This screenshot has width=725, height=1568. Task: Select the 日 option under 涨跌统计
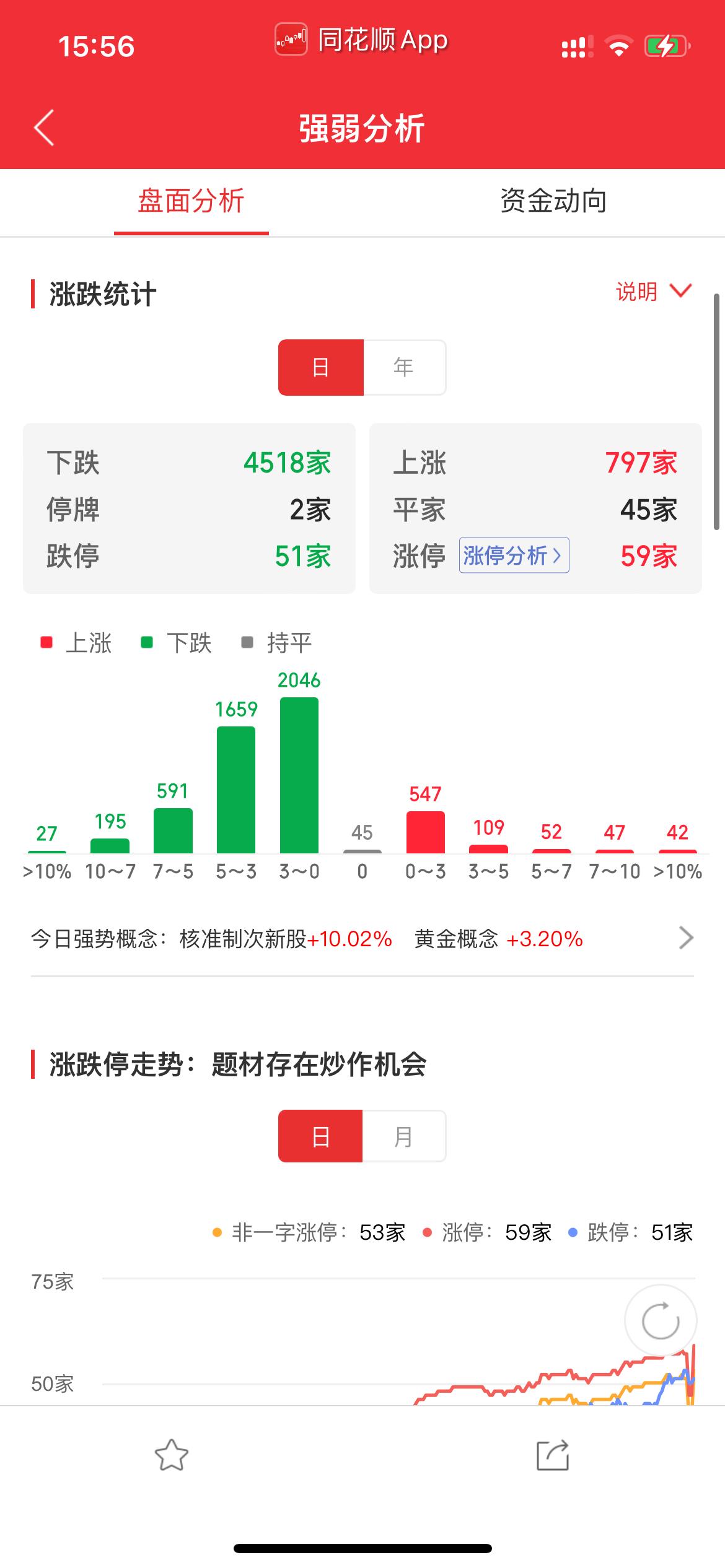pyautogui.click(x=321, y=367)
